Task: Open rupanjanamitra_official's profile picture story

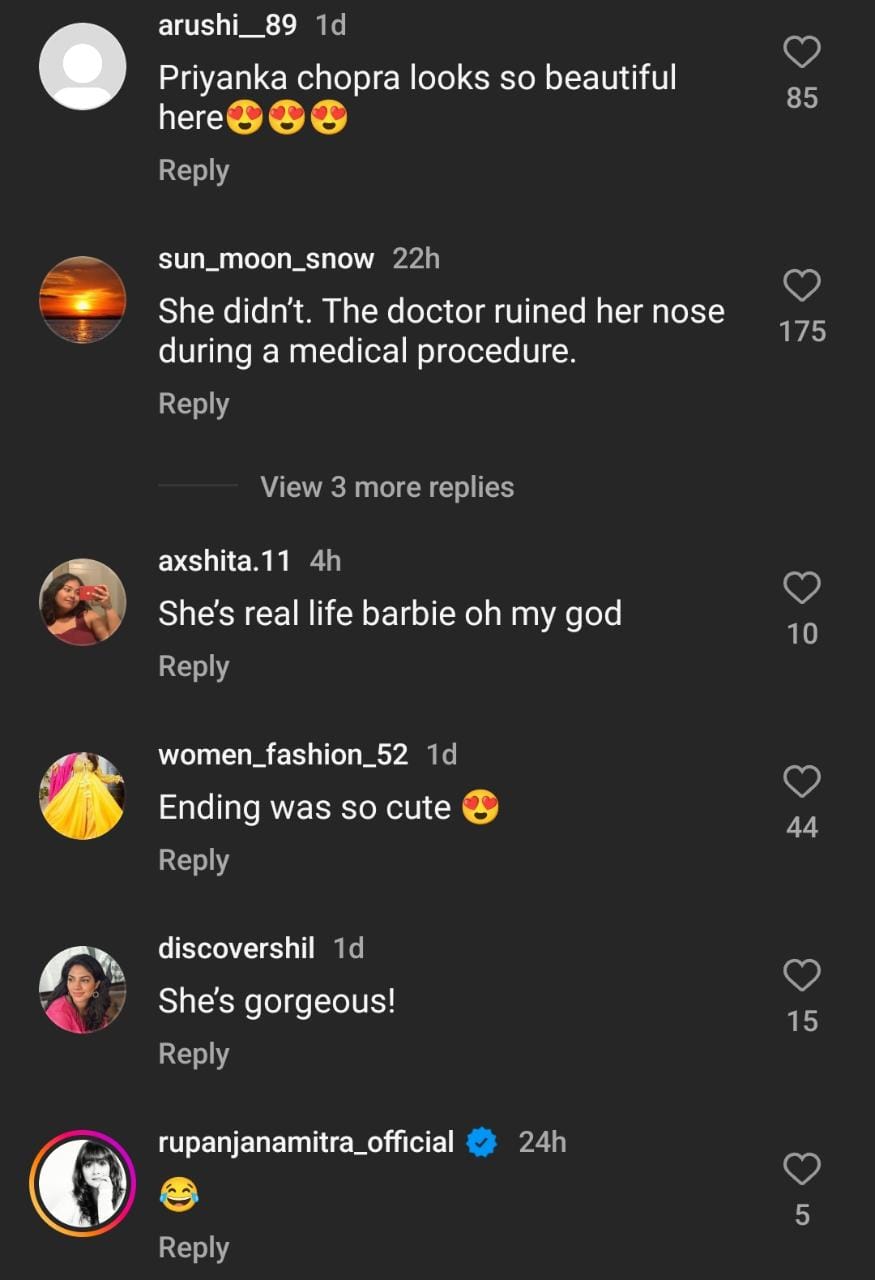Action: click(82, 1184)
